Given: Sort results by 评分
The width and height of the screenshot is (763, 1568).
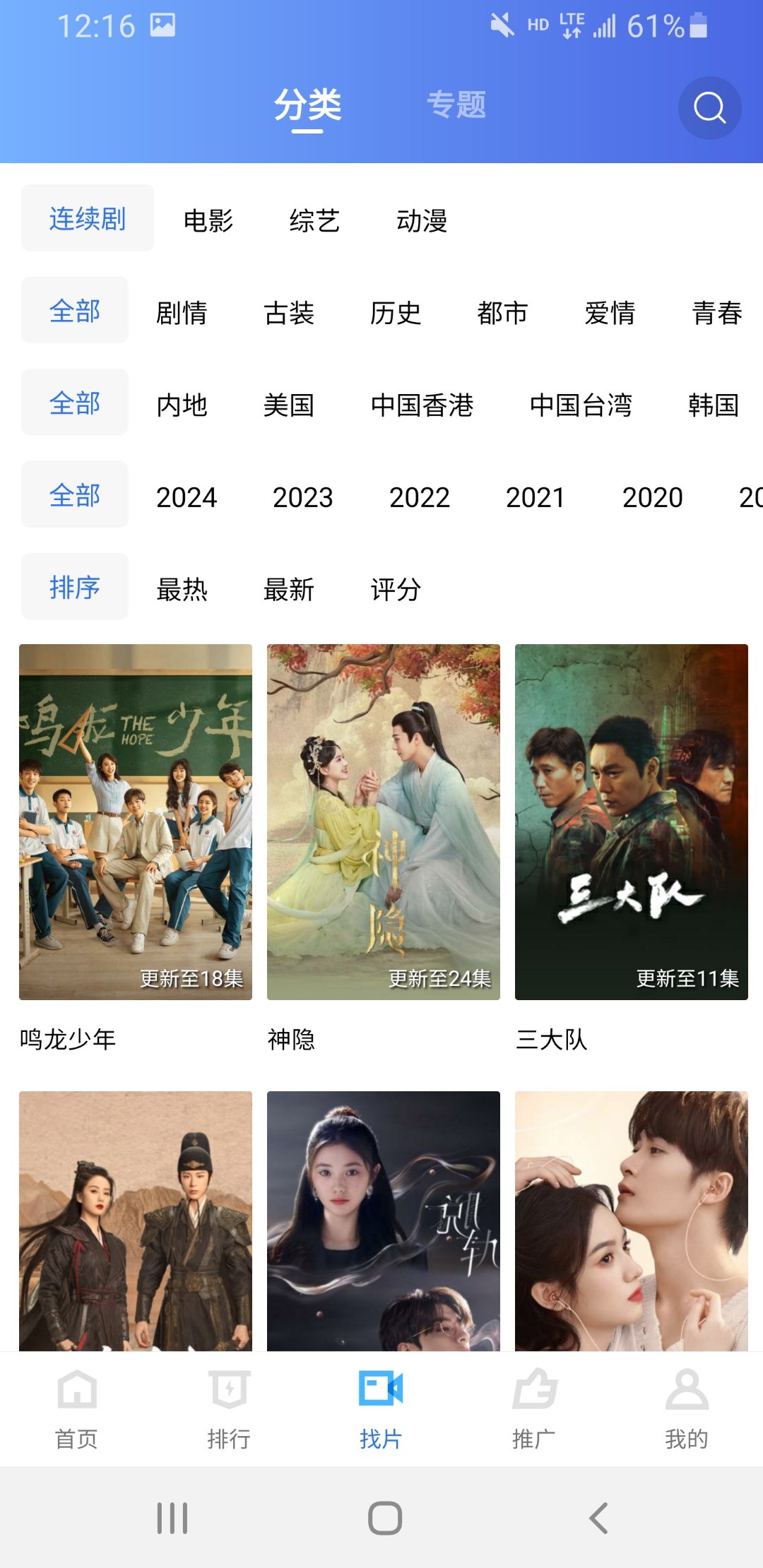Looking at the screenshot, I should tap(396, 589).
